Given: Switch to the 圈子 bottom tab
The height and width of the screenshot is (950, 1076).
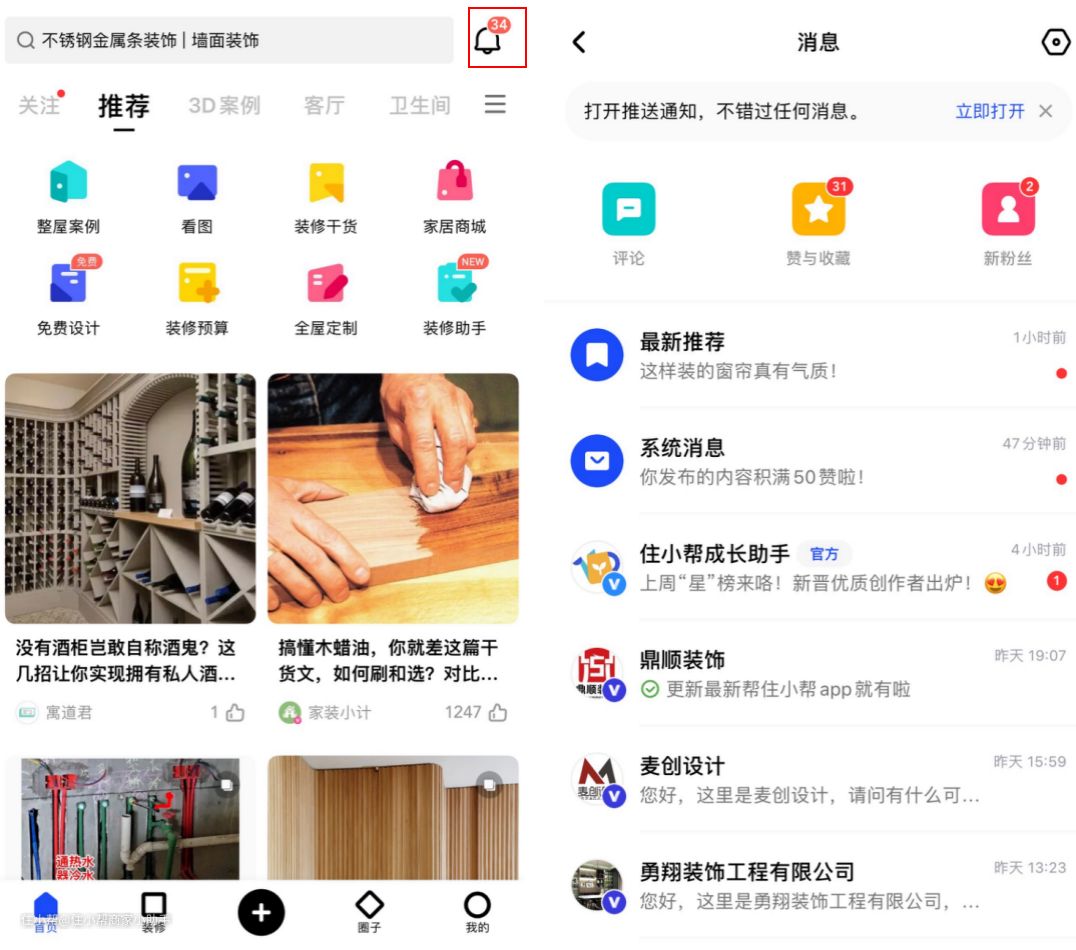Looking at the screenshot, I should [x=369, y=911].
